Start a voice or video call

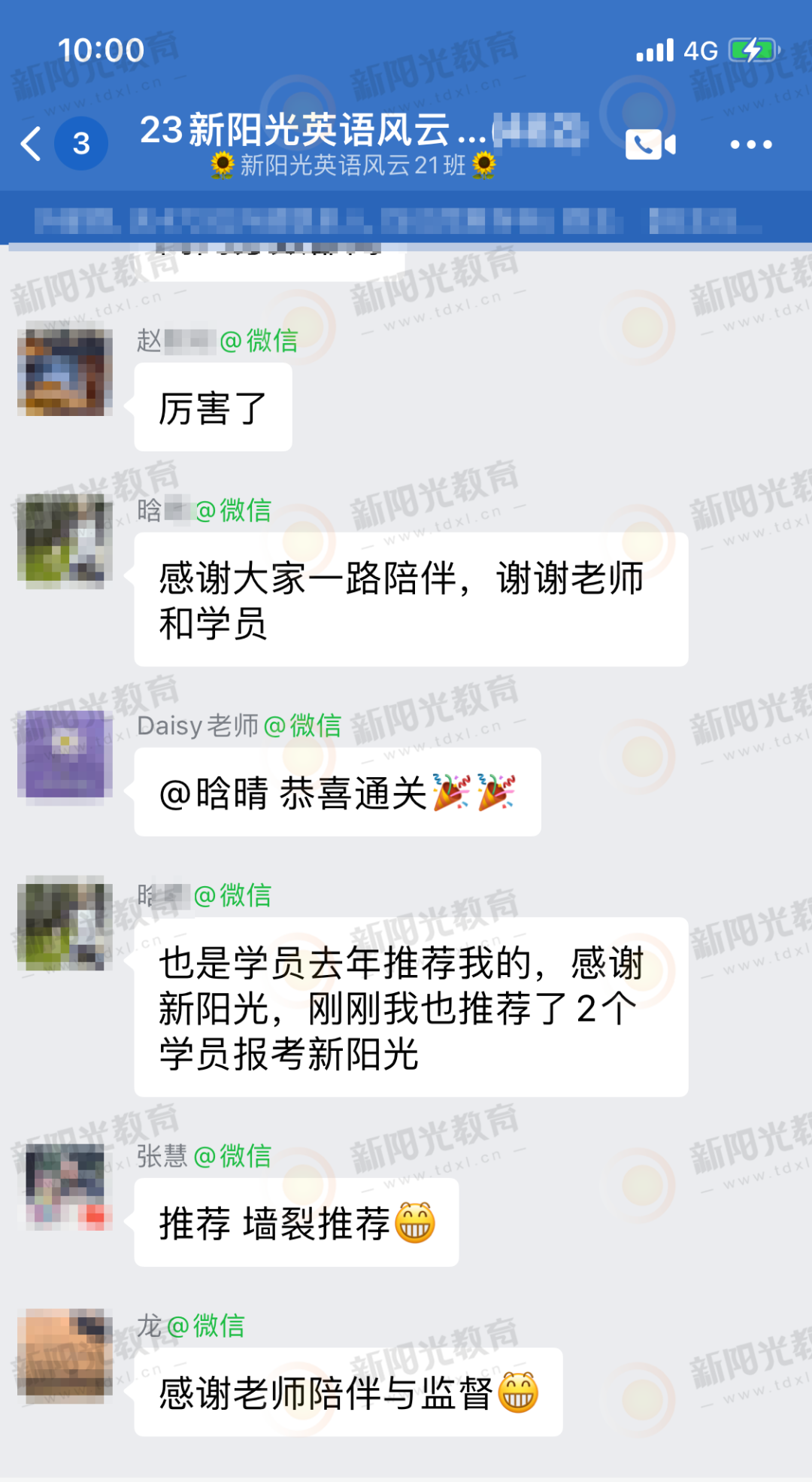click(x=650, y=144)
